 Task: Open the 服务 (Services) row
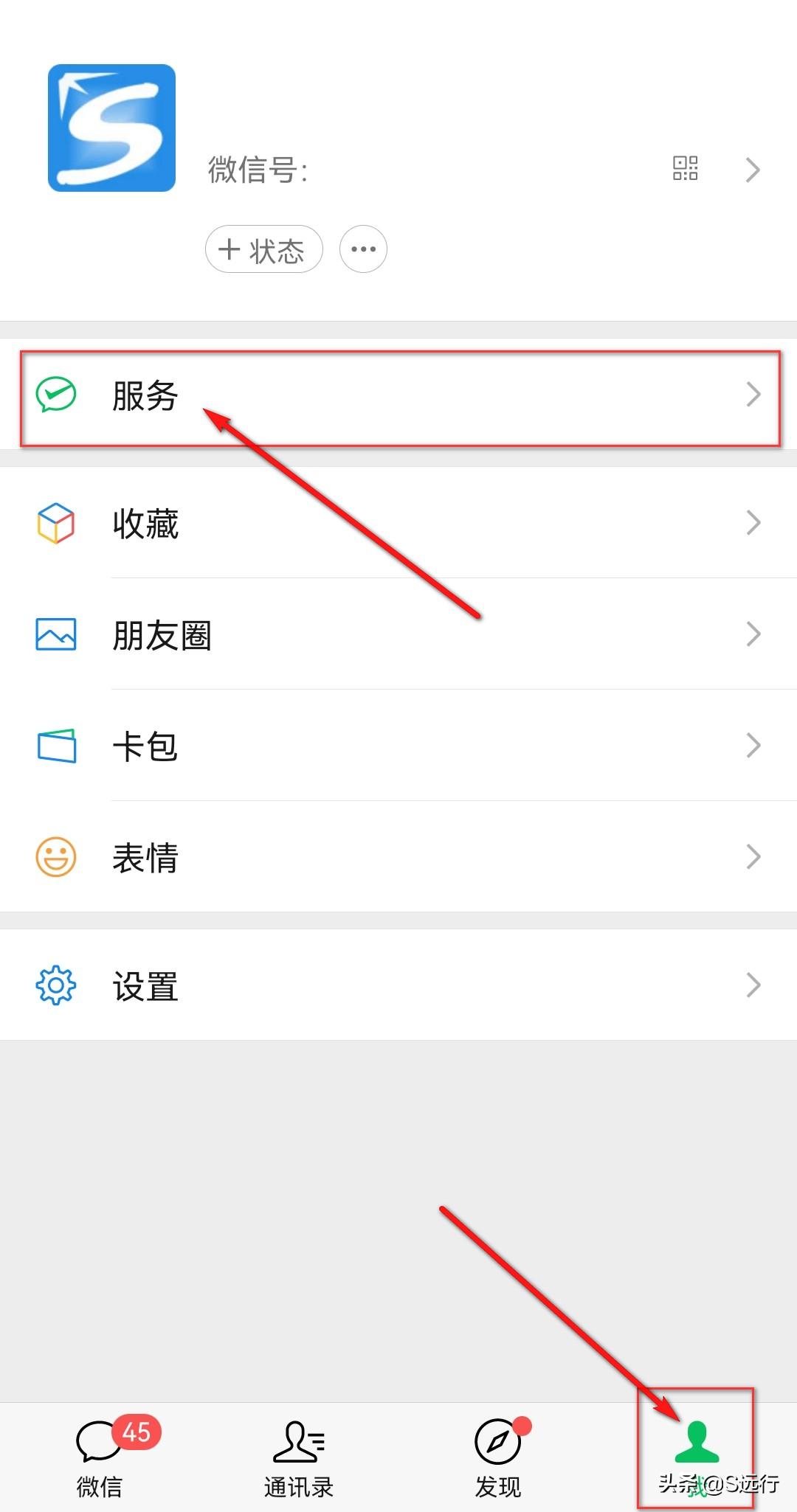point(398,395)
